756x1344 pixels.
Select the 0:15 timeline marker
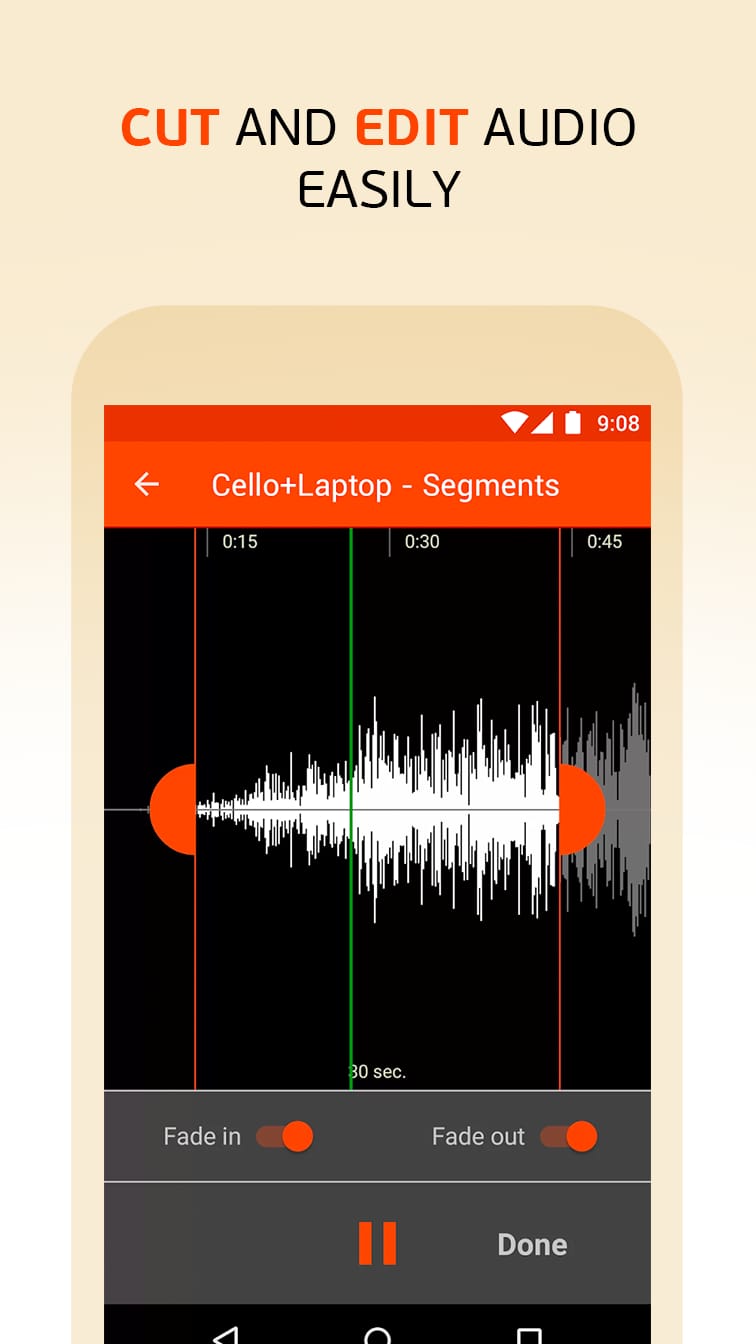pos(240,541)
